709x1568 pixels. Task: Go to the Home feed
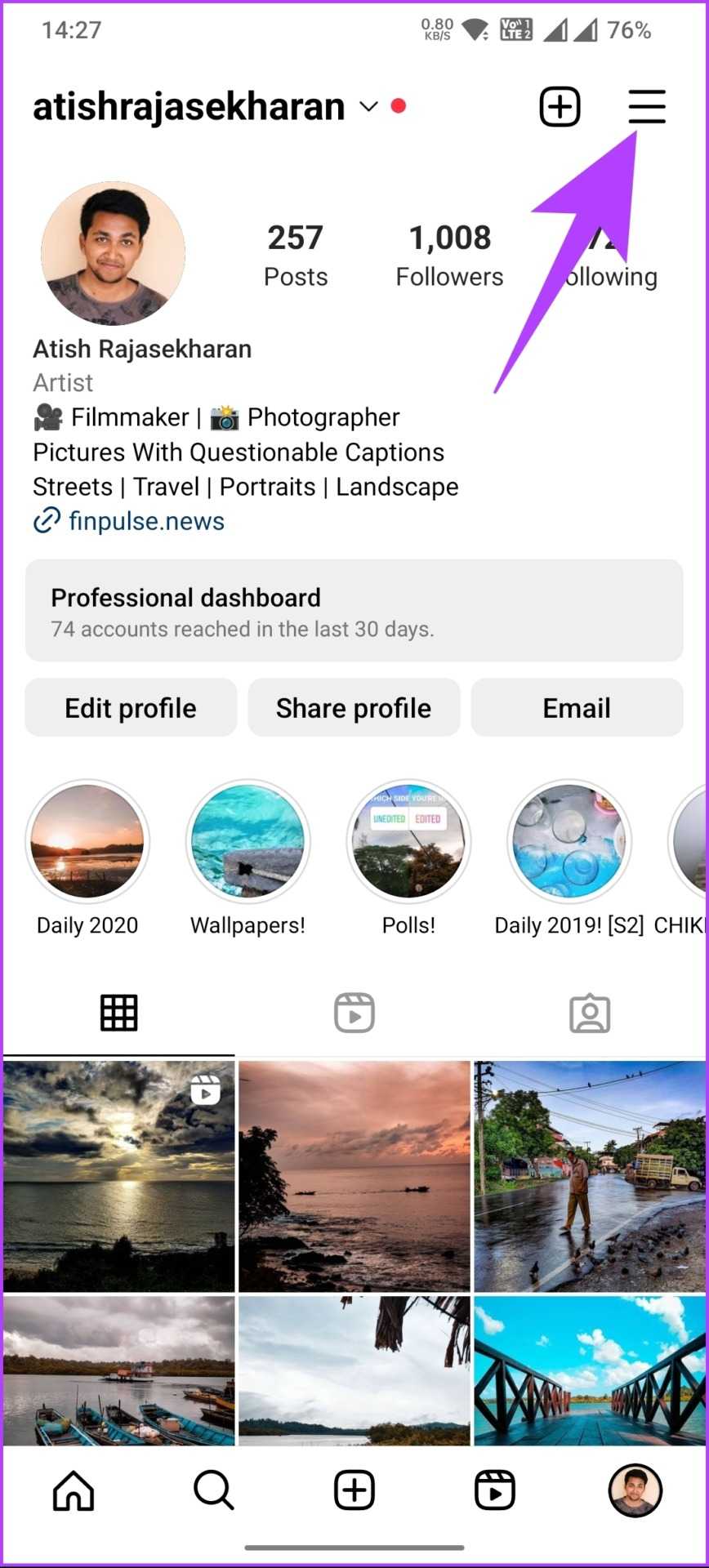coord(74,1490)
